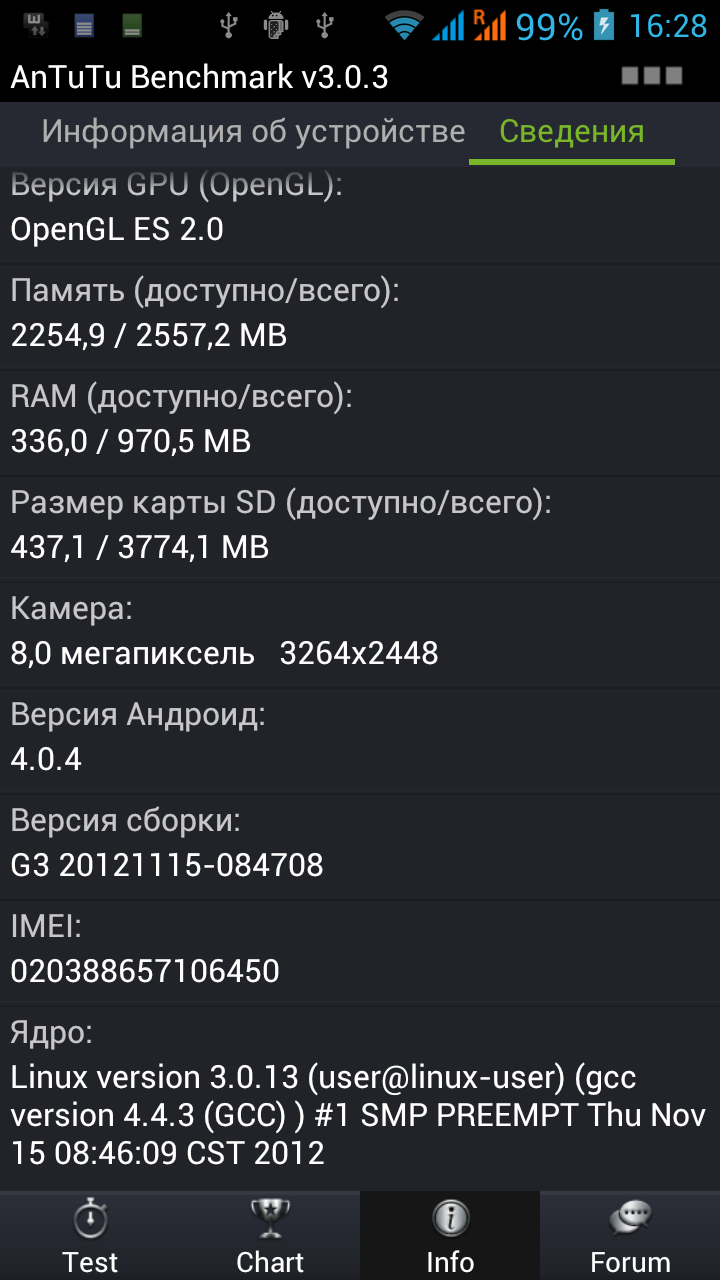Open the Chart tab
Viewport: 720px width, 1280px height.
(270, 1236)
